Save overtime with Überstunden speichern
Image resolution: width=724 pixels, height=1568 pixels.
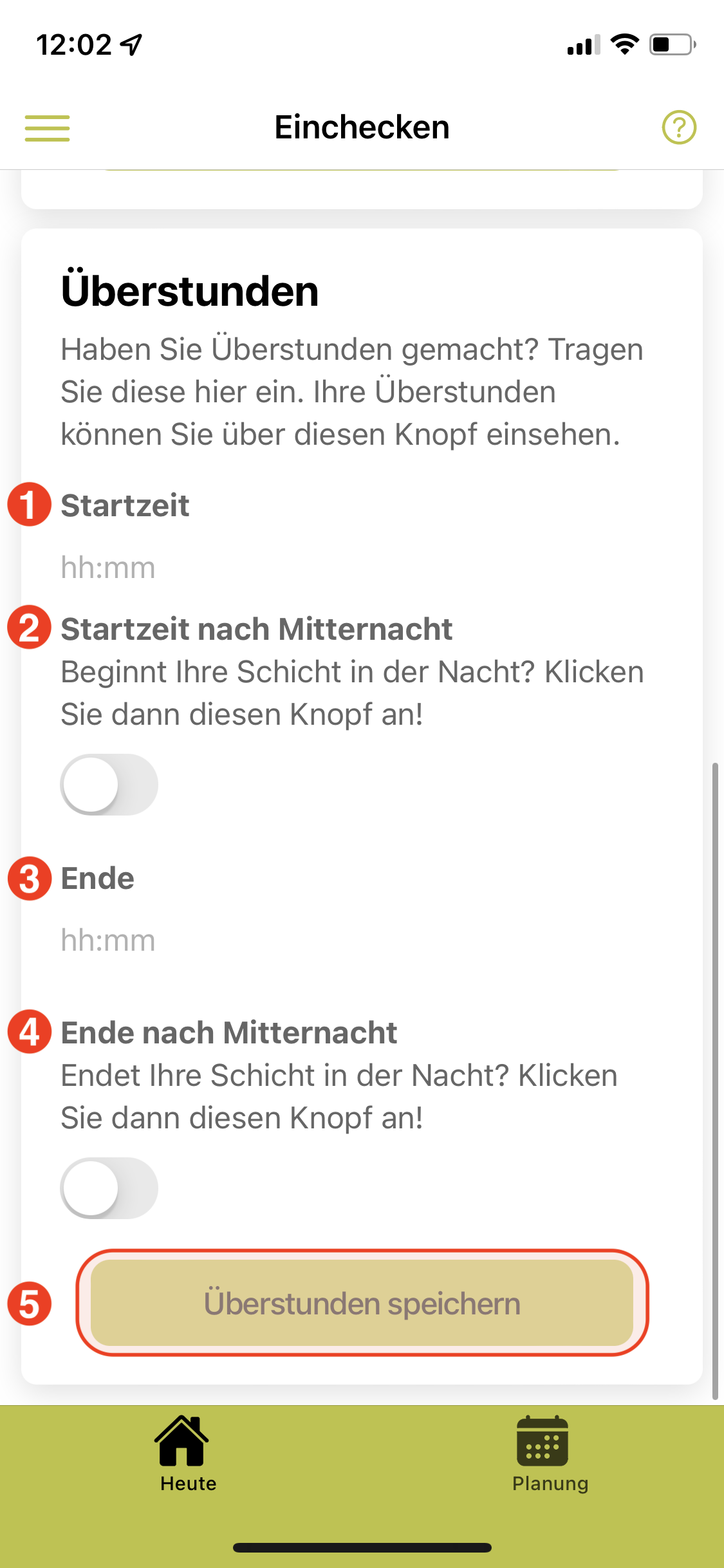(362, 1303)
